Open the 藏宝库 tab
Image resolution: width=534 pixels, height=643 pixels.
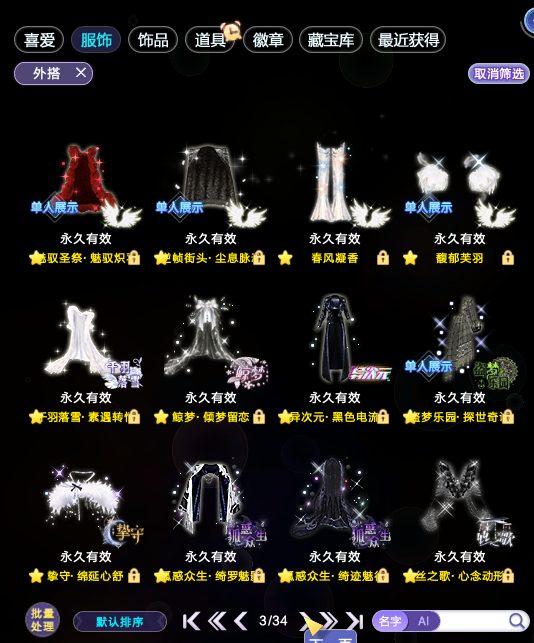[x=331, y=40]
